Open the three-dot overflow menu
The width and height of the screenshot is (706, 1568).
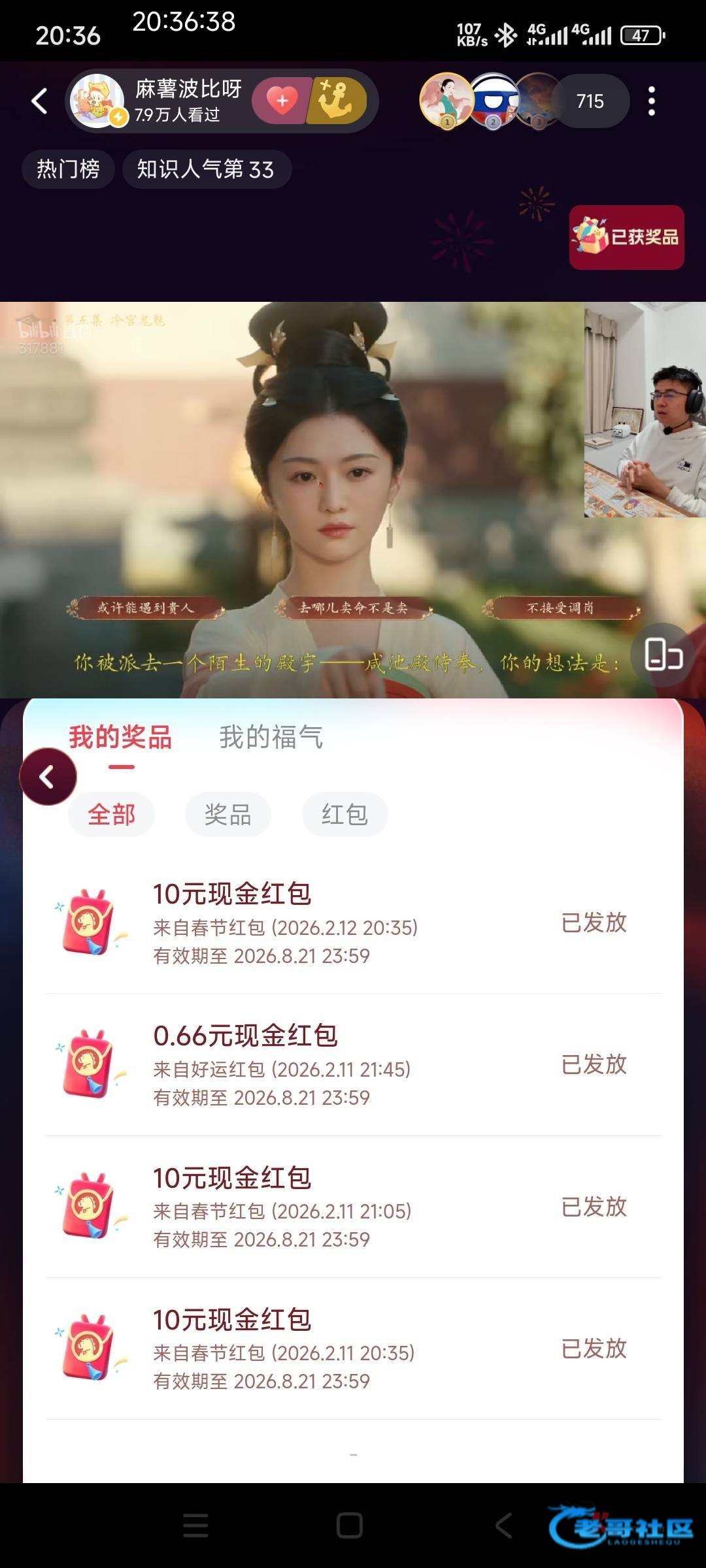(x=651, y=101)
